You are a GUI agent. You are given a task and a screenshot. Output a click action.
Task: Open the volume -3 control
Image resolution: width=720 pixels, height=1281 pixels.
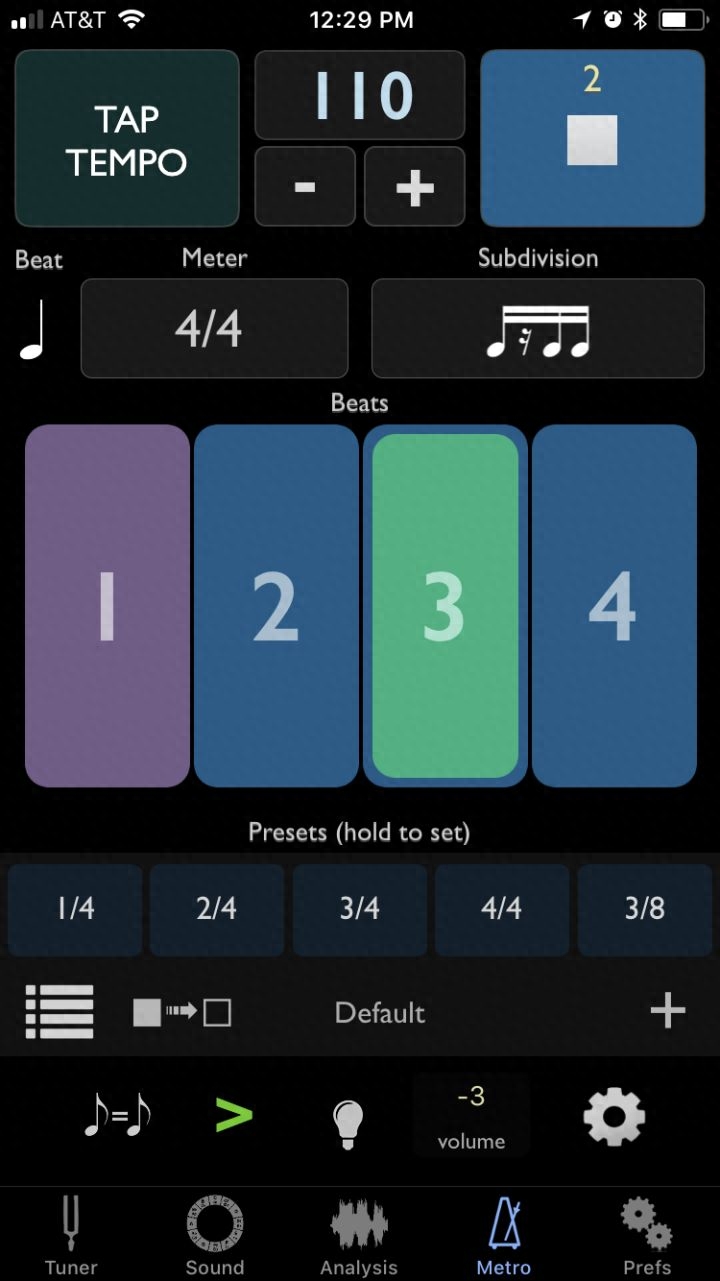click(x=471, y=1116)
